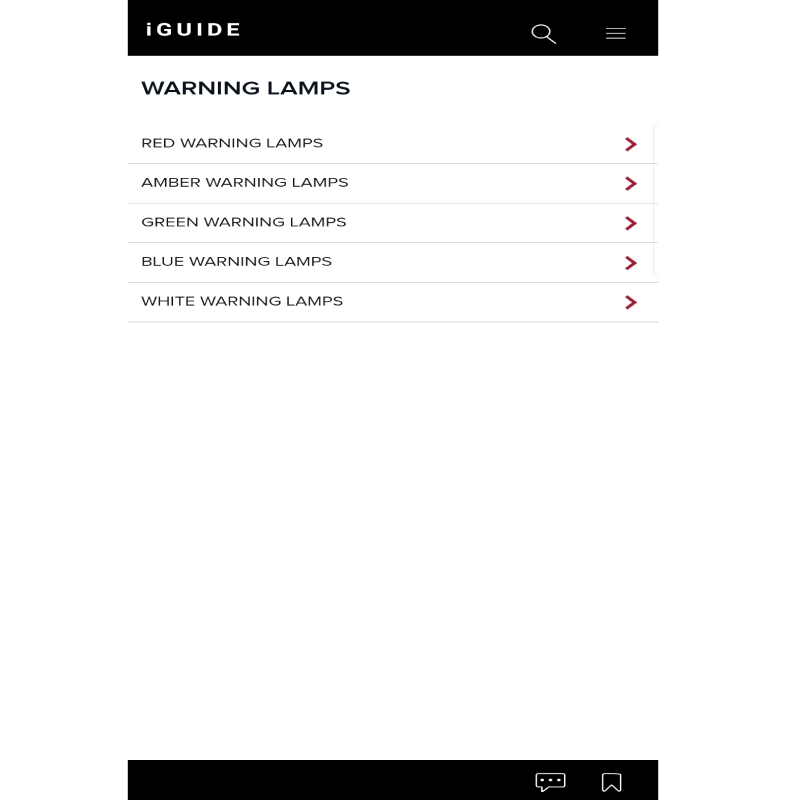Viewport: 800px width, 800px height.
Task: Open the chat feedback icon
Action: tap(551, 782)
